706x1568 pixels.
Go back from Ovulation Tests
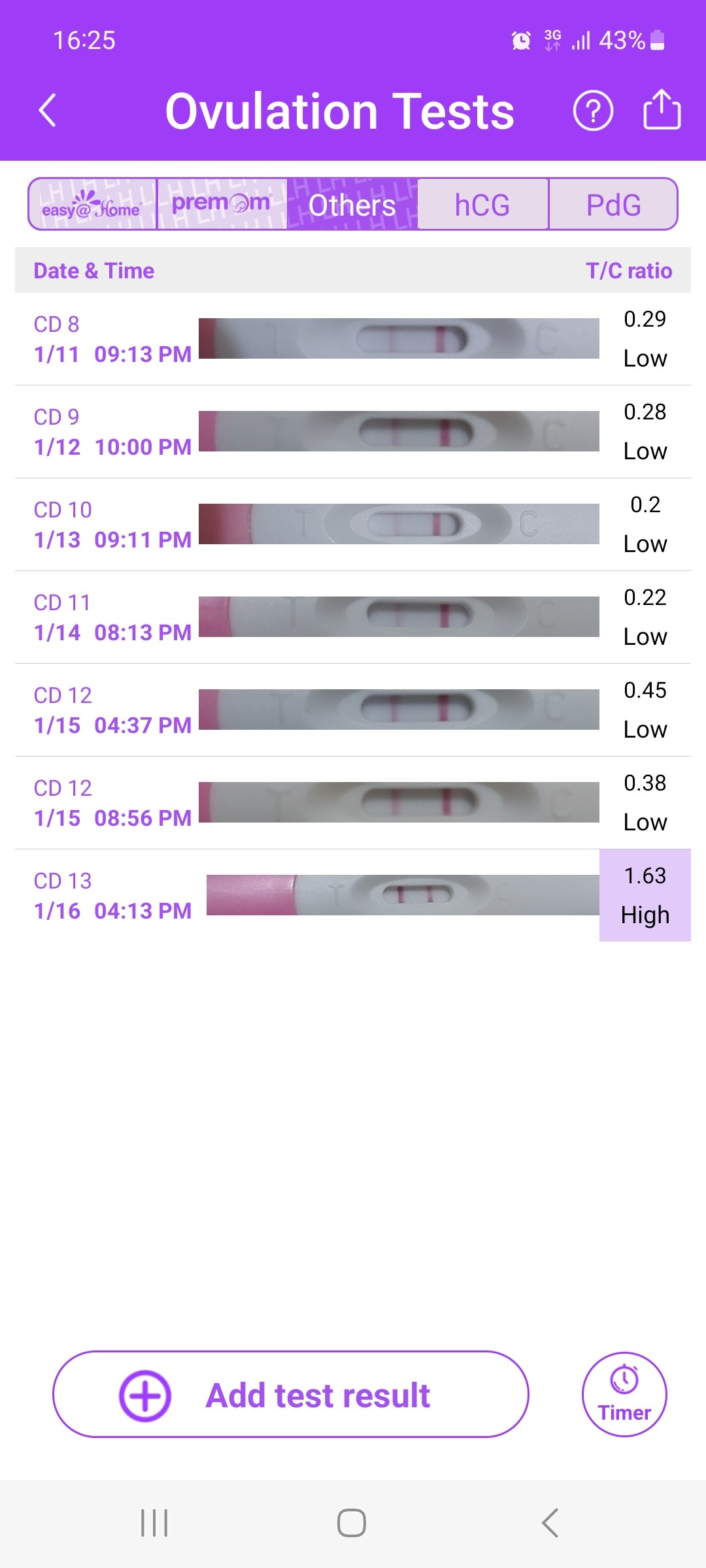47,110
